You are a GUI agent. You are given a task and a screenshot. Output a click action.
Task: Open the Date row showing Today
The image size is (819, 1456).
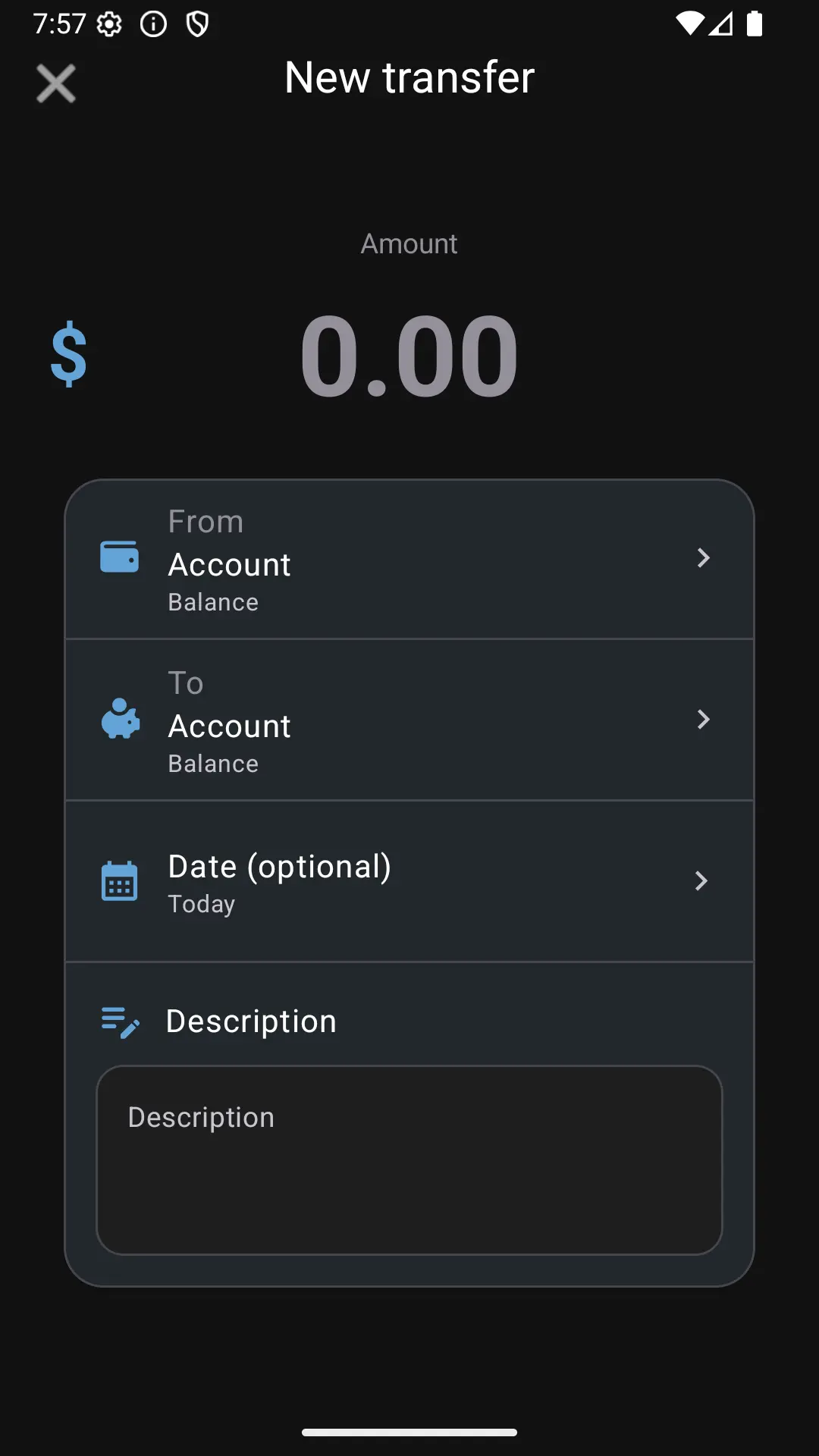point(409,880)
